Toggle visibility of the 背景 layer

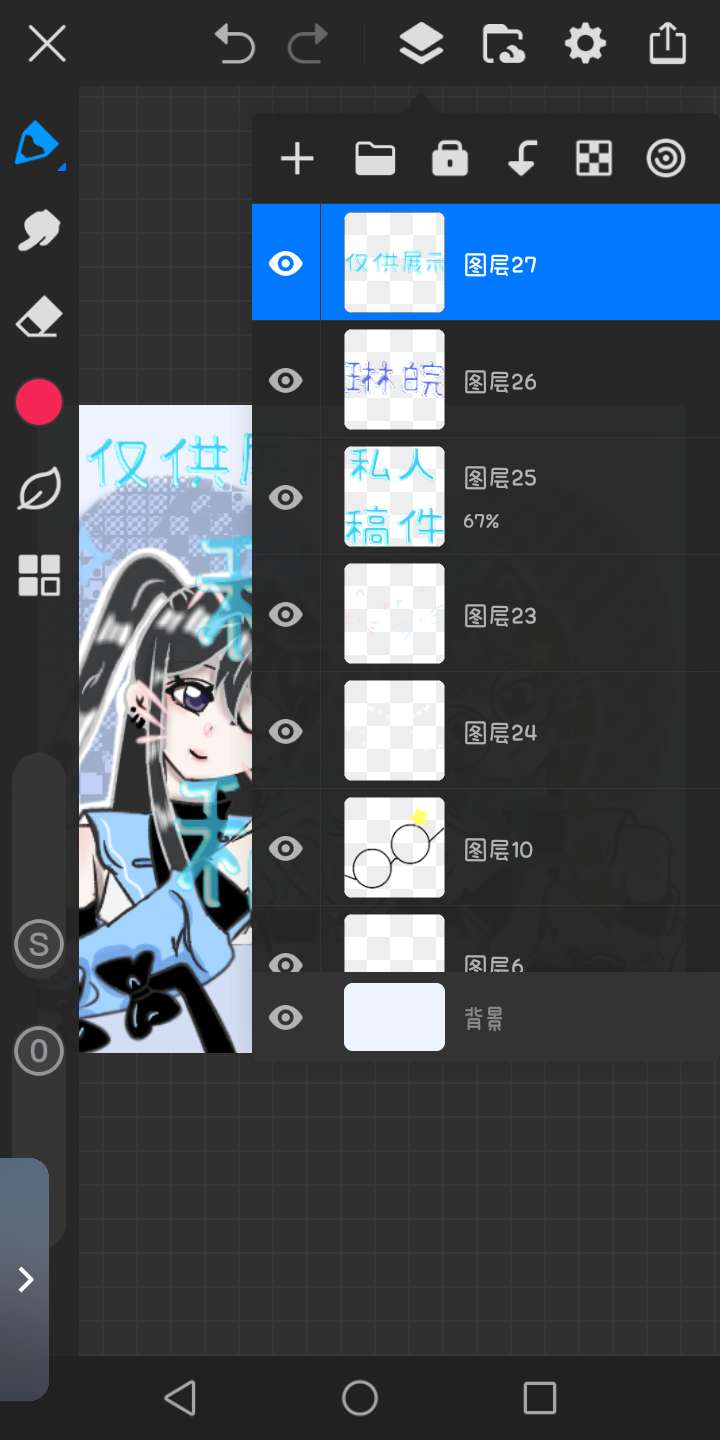[286, 1017]
